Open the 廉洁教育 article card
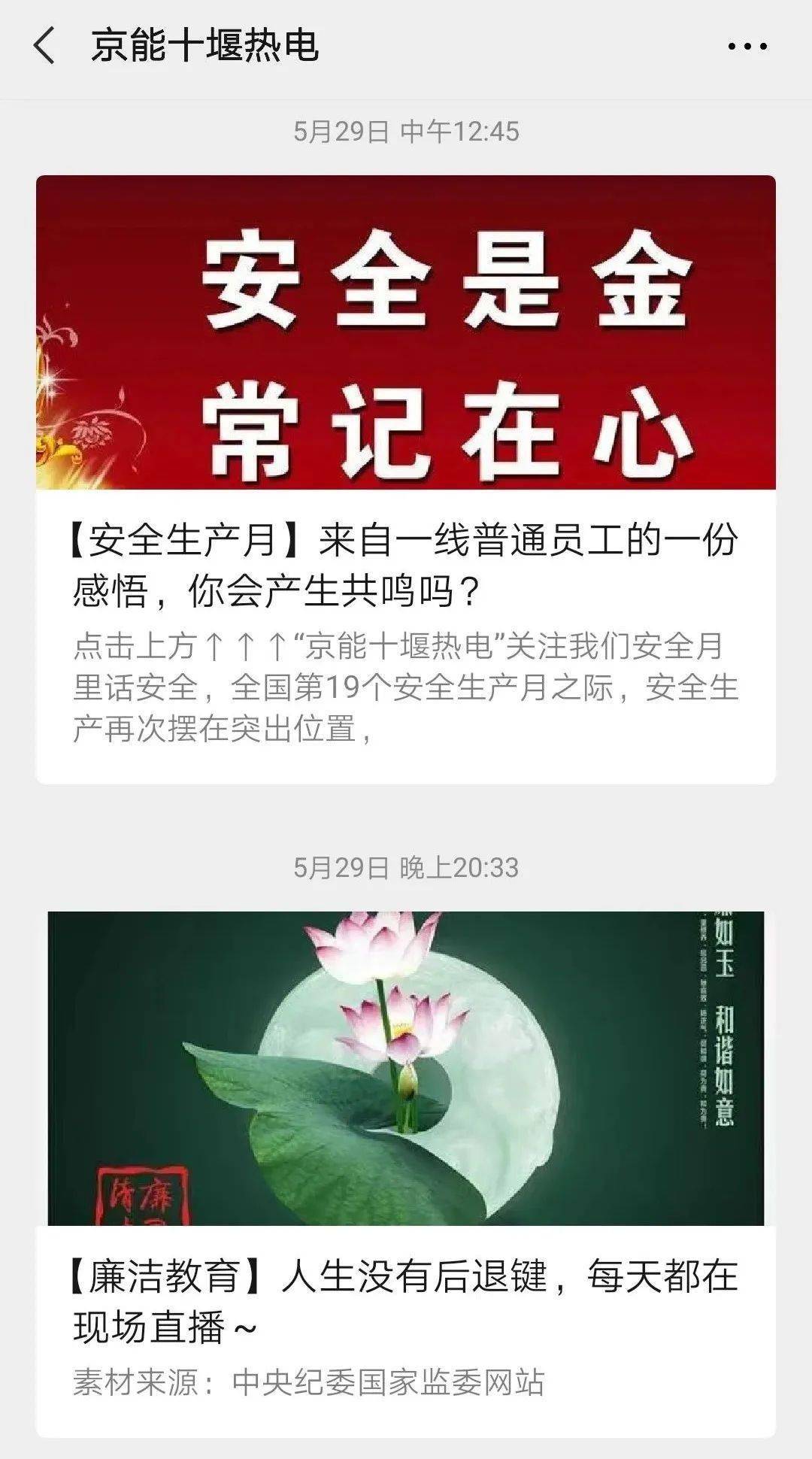The width and height of the screenshot is (812, 1459). 406,1175
